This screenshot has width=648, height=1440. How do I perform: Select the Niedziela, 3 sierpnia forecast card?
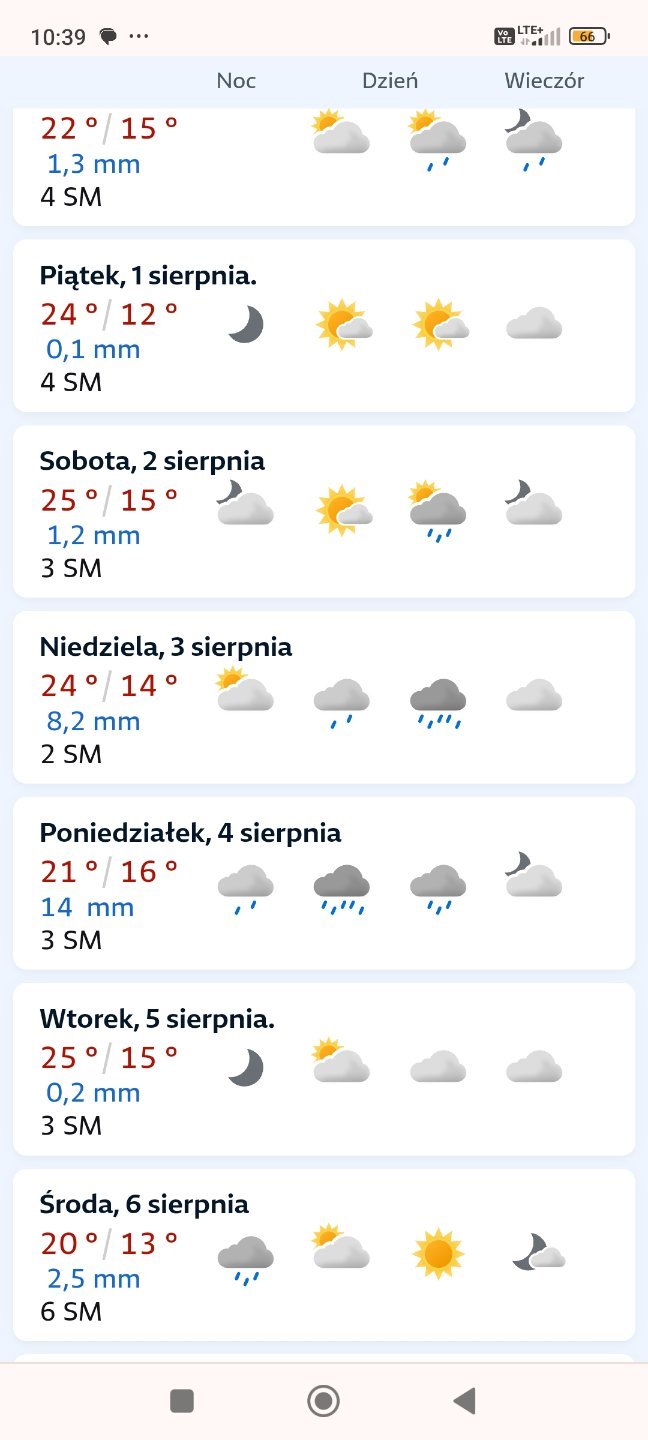point(323,698)
